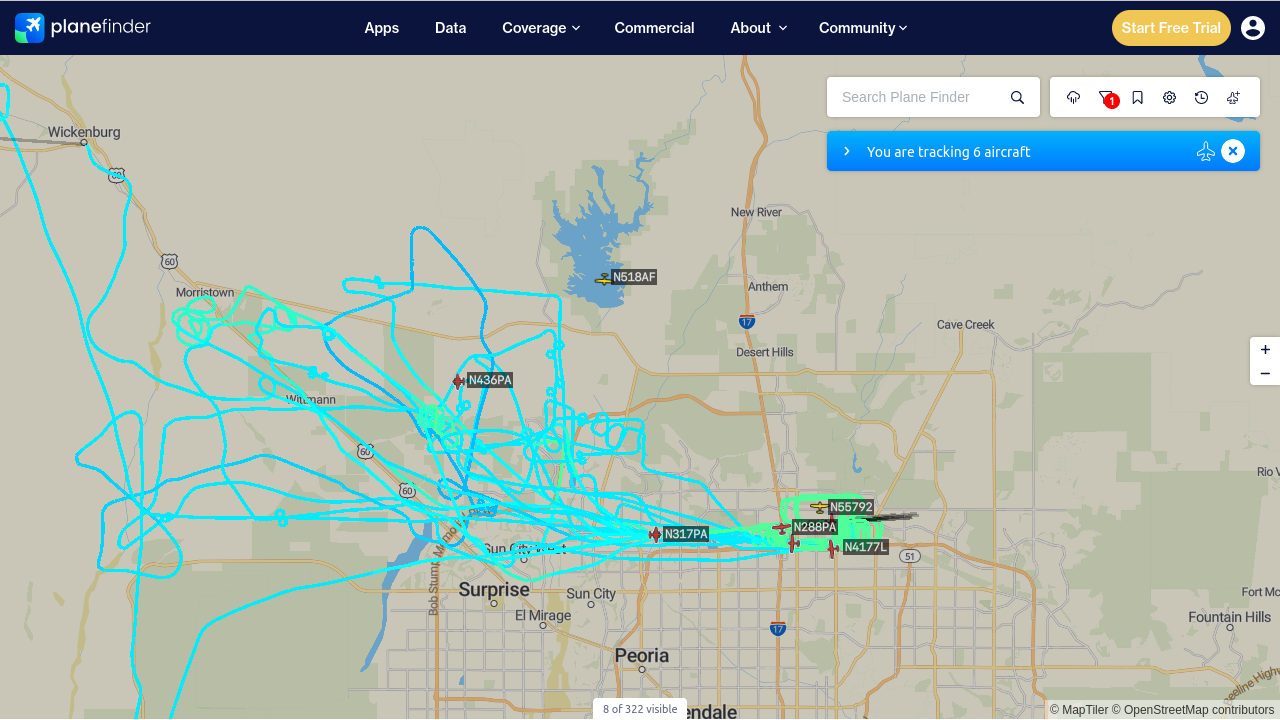Zoom in on the map
This screenshot has width=1280, height=720.
[1265, 349]
